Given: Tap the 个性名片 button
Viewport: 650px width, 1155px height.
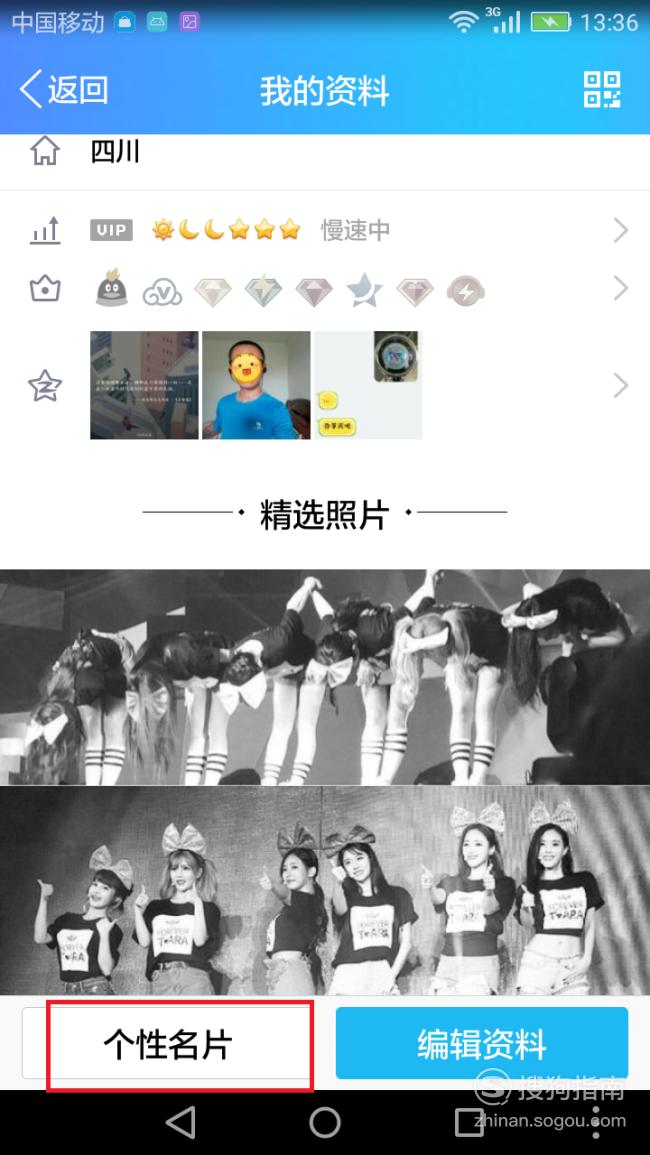Looking at the screenshot, I should (x=168, y=1044).
